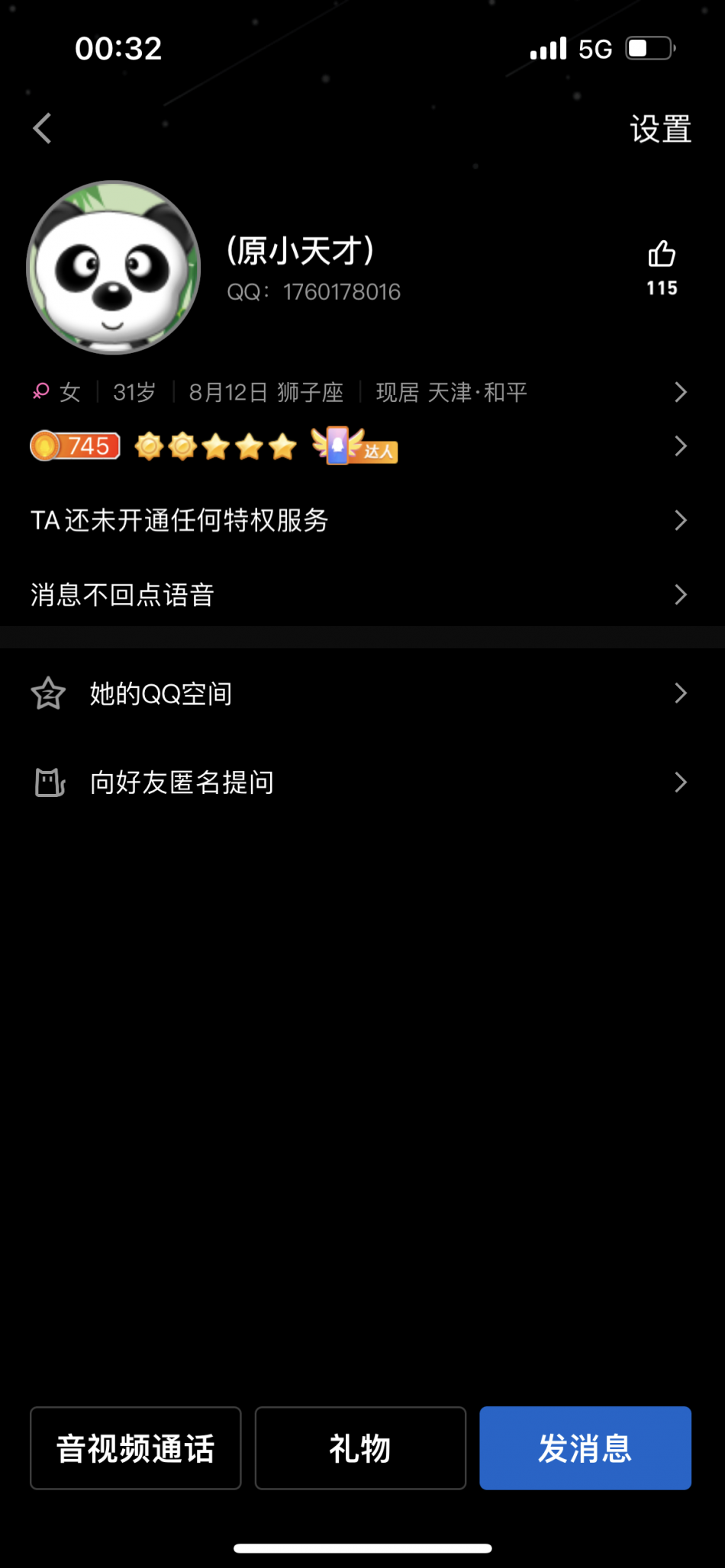725x1568 pixels.
Task: Tap the 礼物 button
Action: 360,1448
